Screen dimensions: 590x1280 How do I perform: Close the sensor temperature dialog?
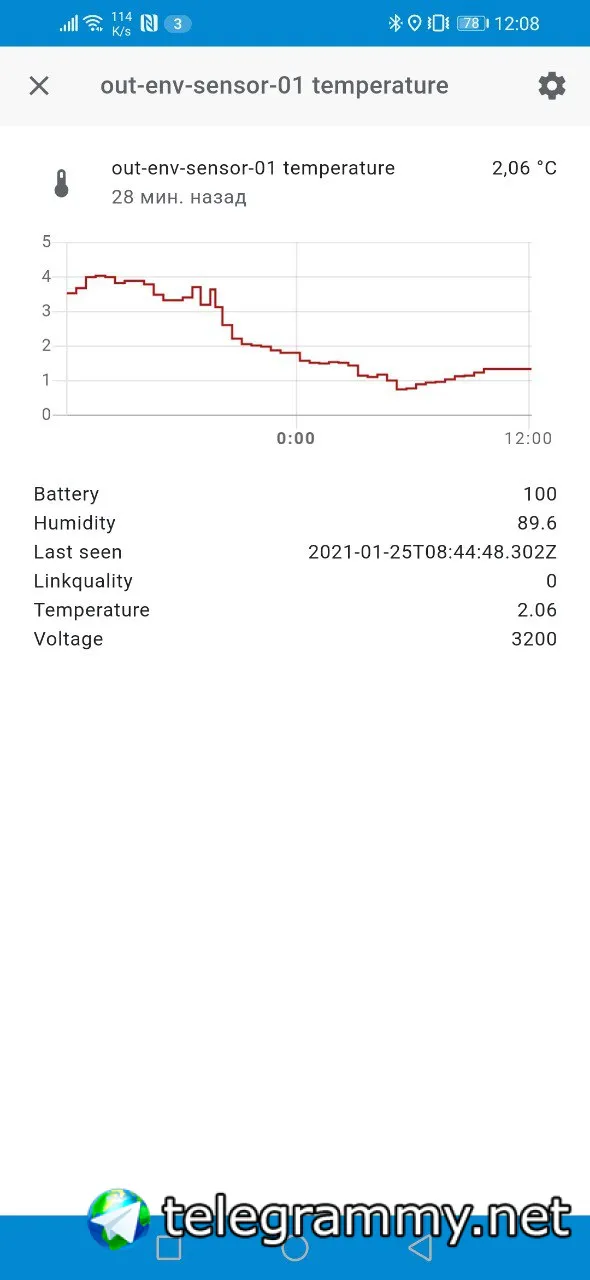[x=39, y=86]
